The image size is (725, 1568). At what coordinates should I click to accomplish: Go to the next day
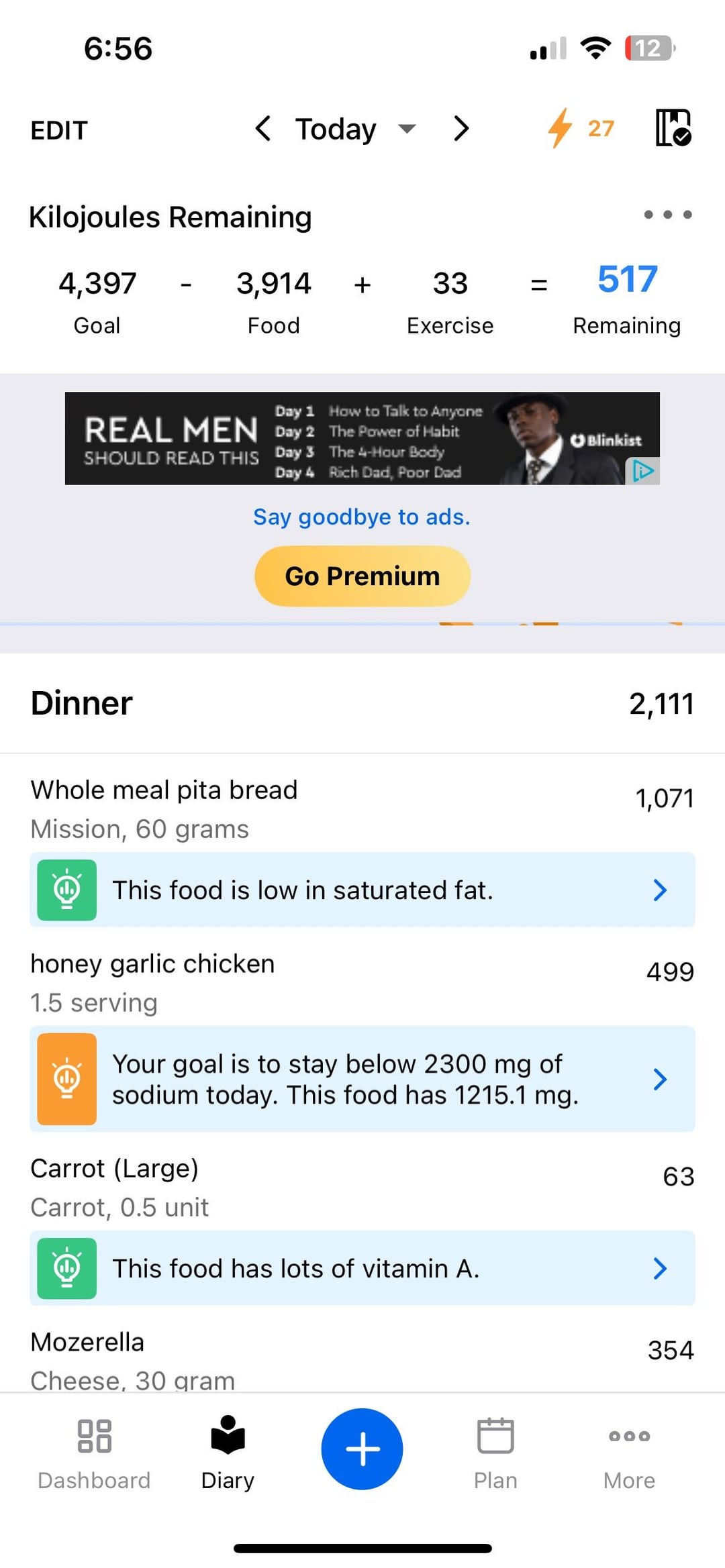click(461, 128)
